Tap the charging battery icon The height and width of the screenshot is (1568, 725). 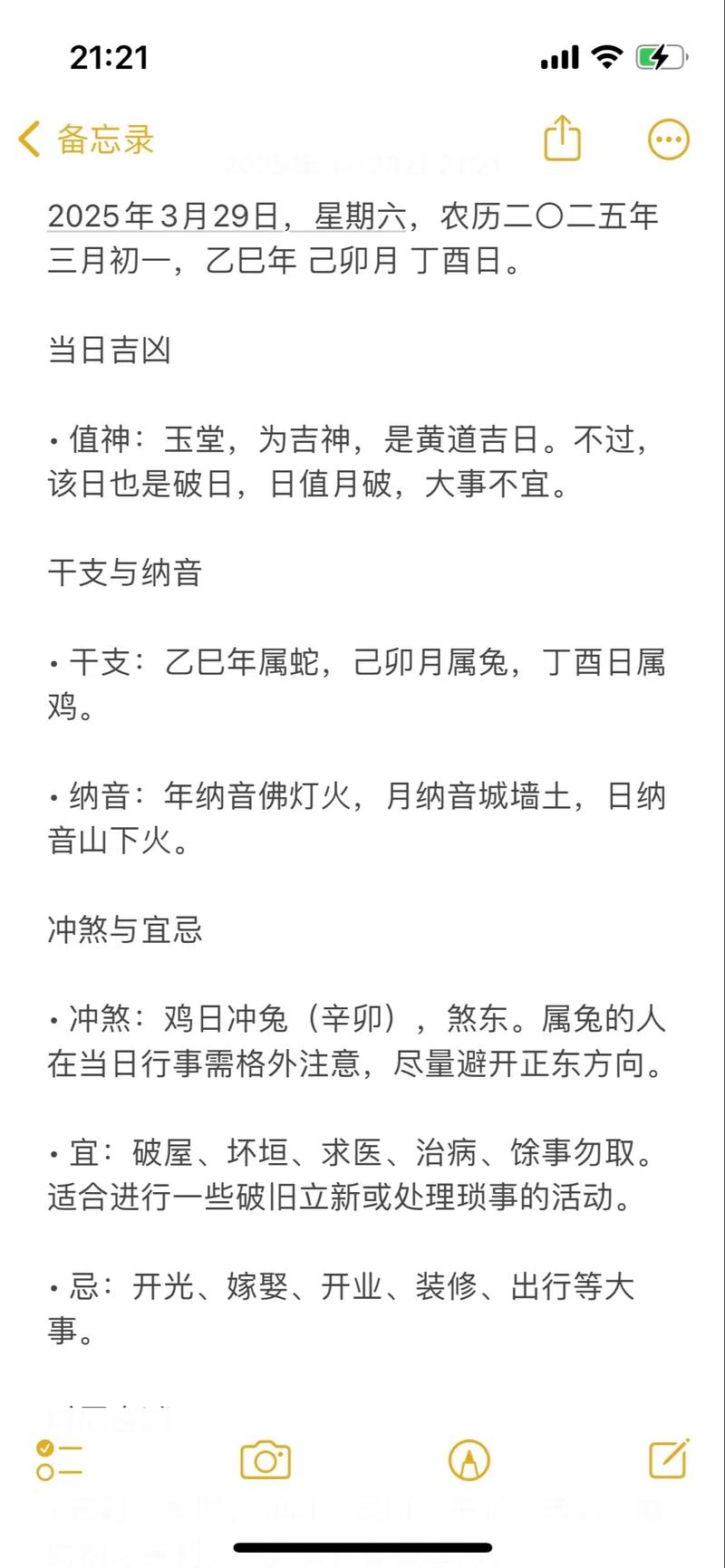(657, 56)
